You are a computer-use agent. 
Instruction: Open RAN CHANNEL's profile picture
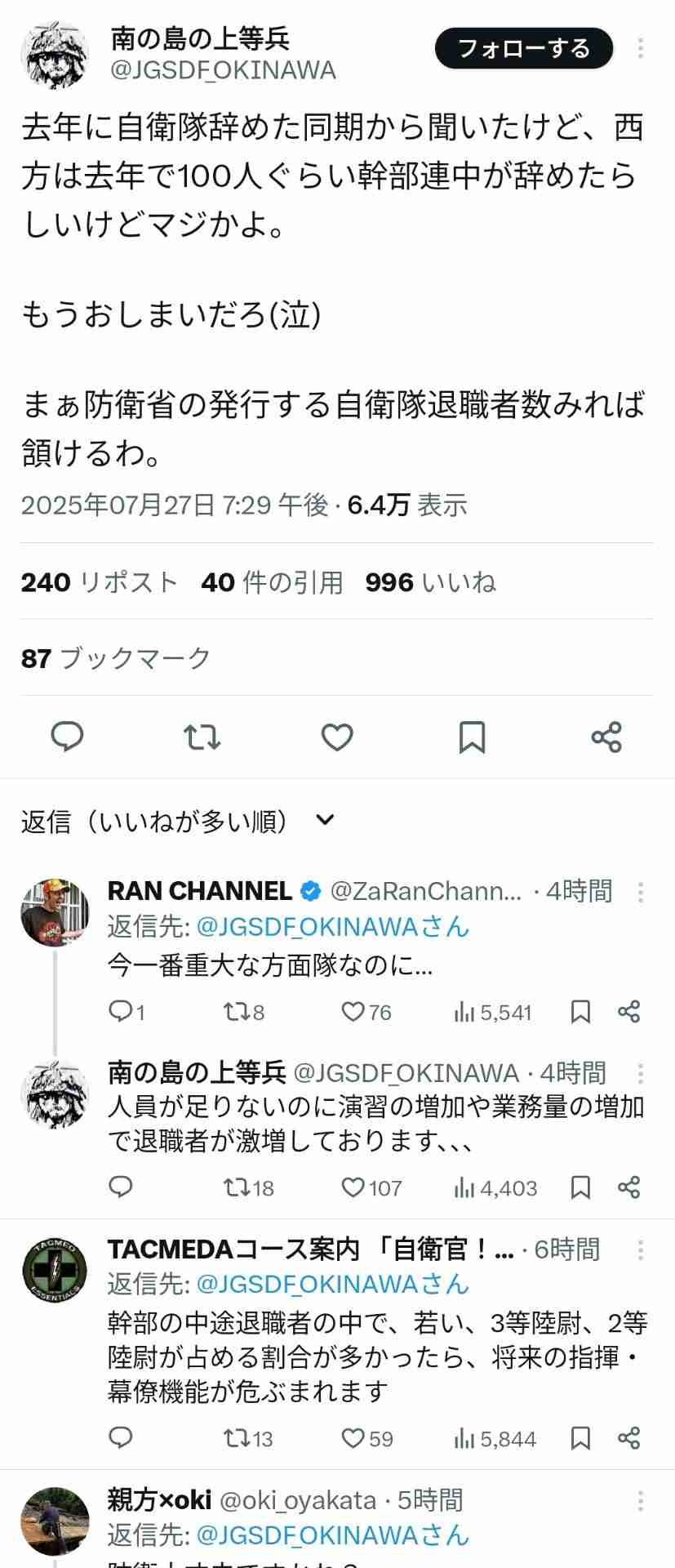(x=55, y=912)
